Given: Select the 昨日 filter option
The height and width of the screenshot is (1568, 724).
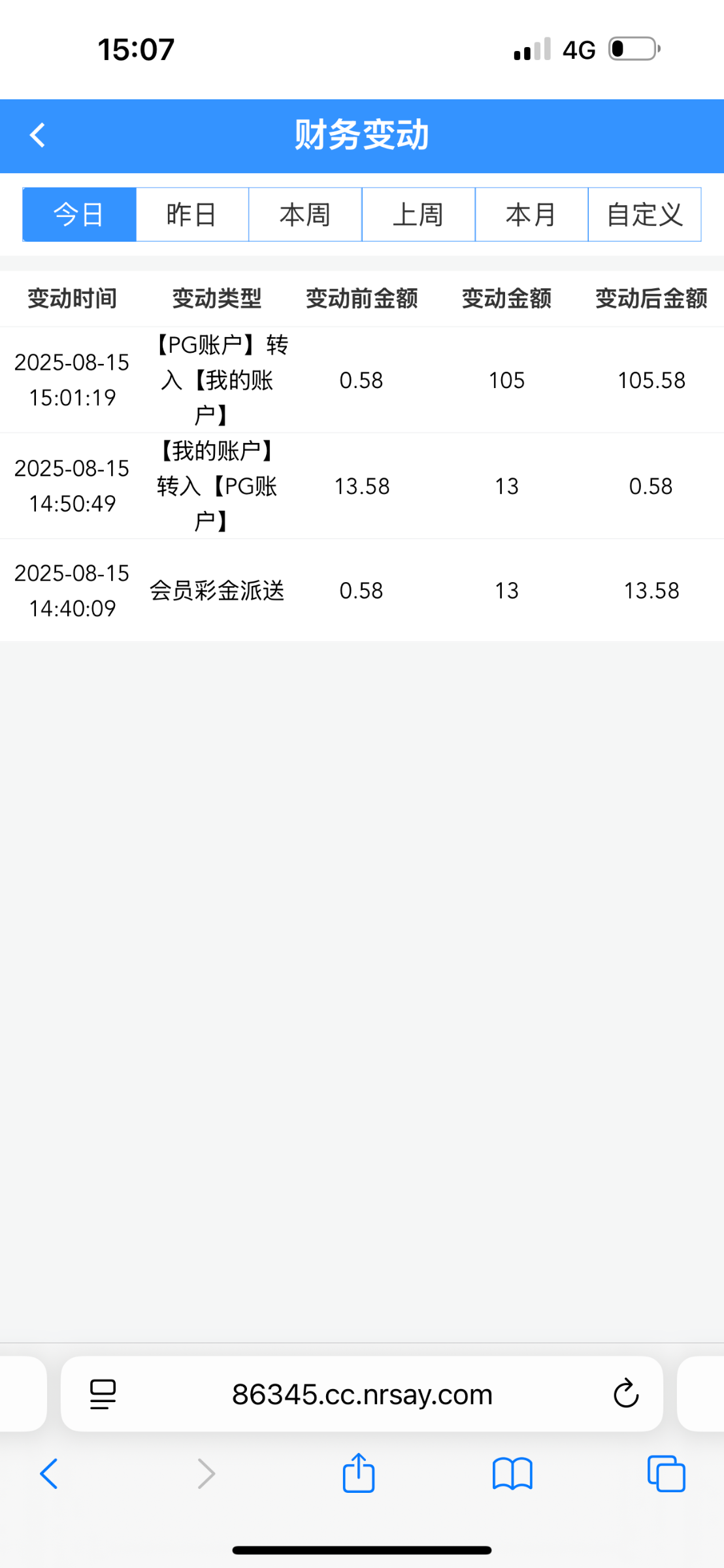Looking at the screenshot, I should (192, 214).
